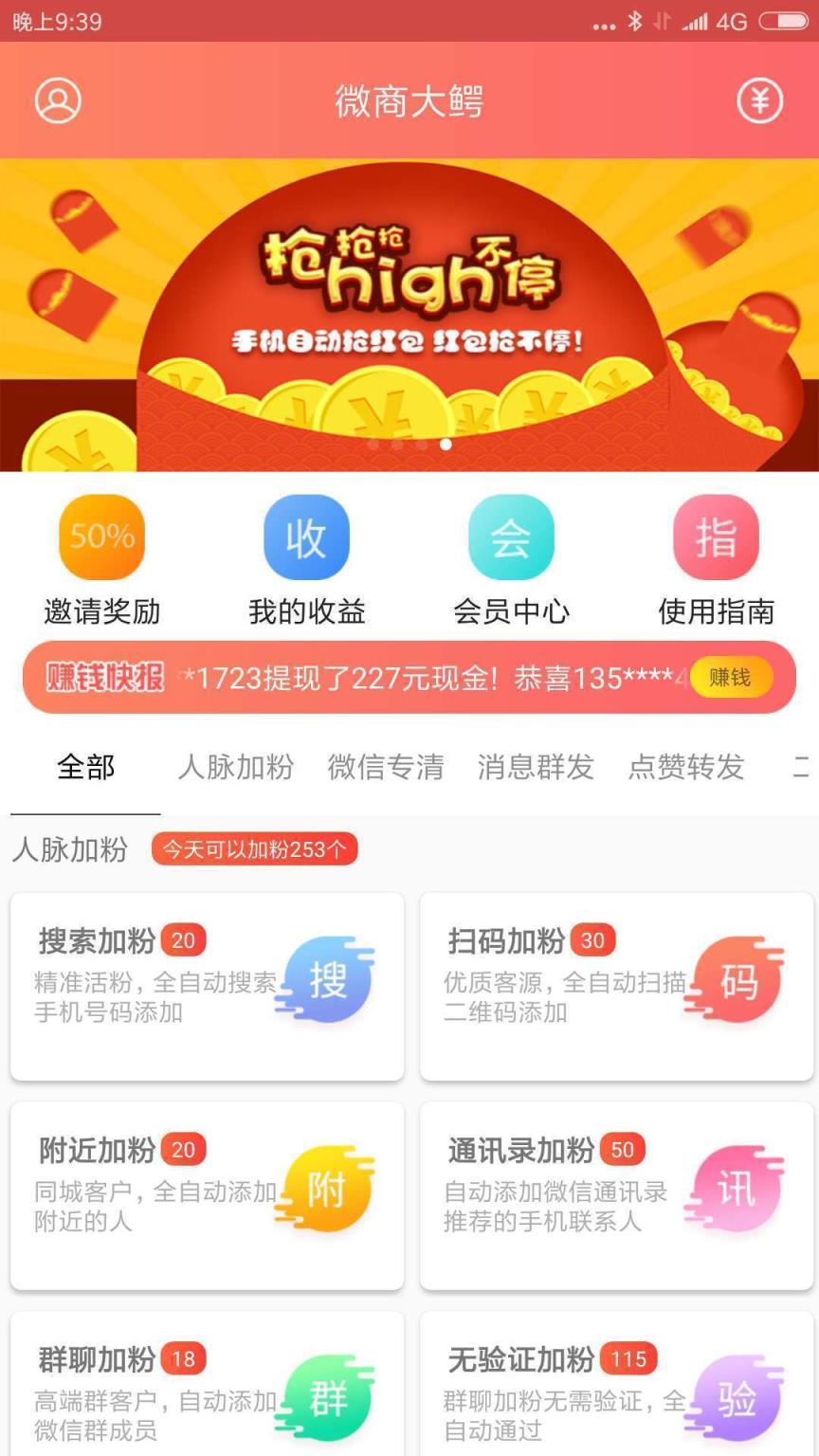Open the user profile icon top left

pos(59,101)
